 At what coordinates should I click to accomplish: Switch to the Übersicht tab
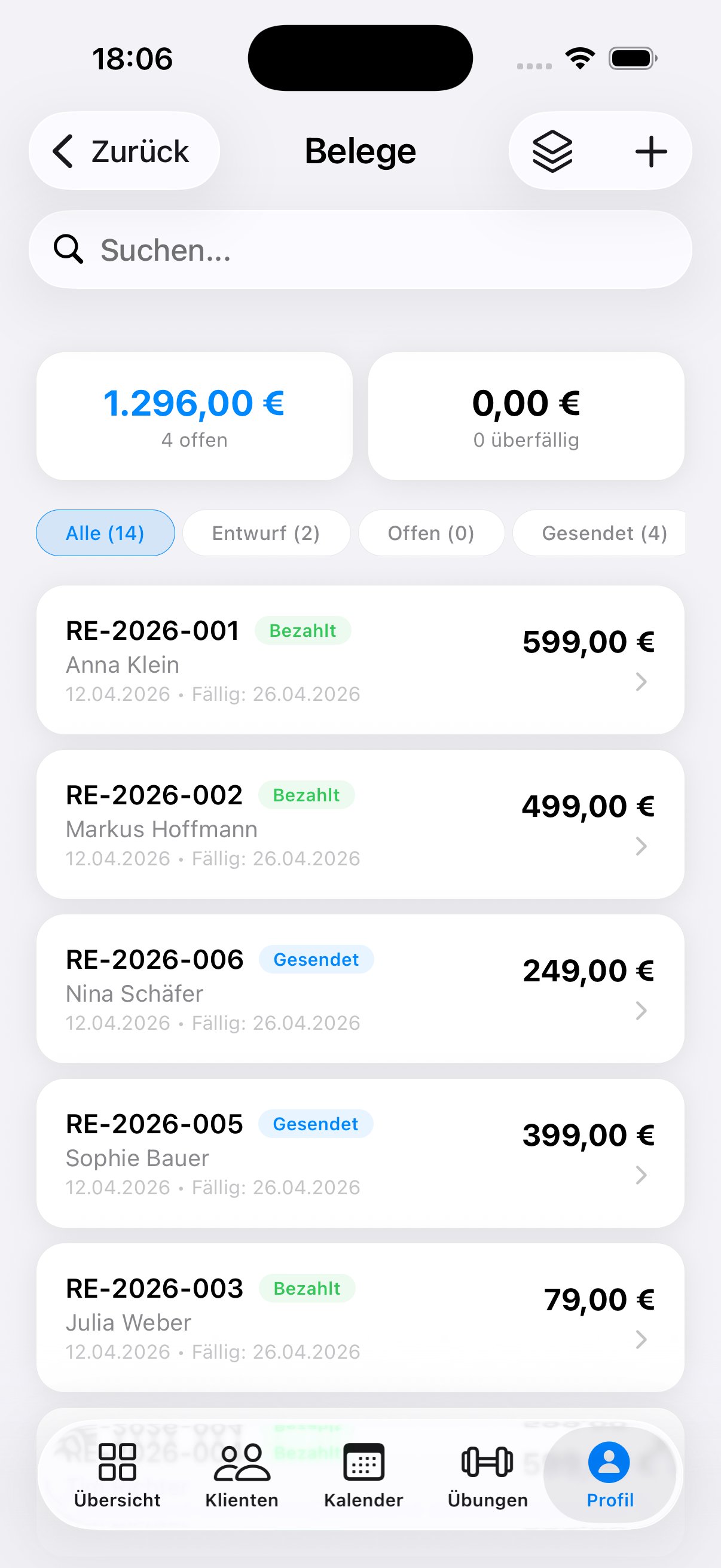coord(117,1474)
